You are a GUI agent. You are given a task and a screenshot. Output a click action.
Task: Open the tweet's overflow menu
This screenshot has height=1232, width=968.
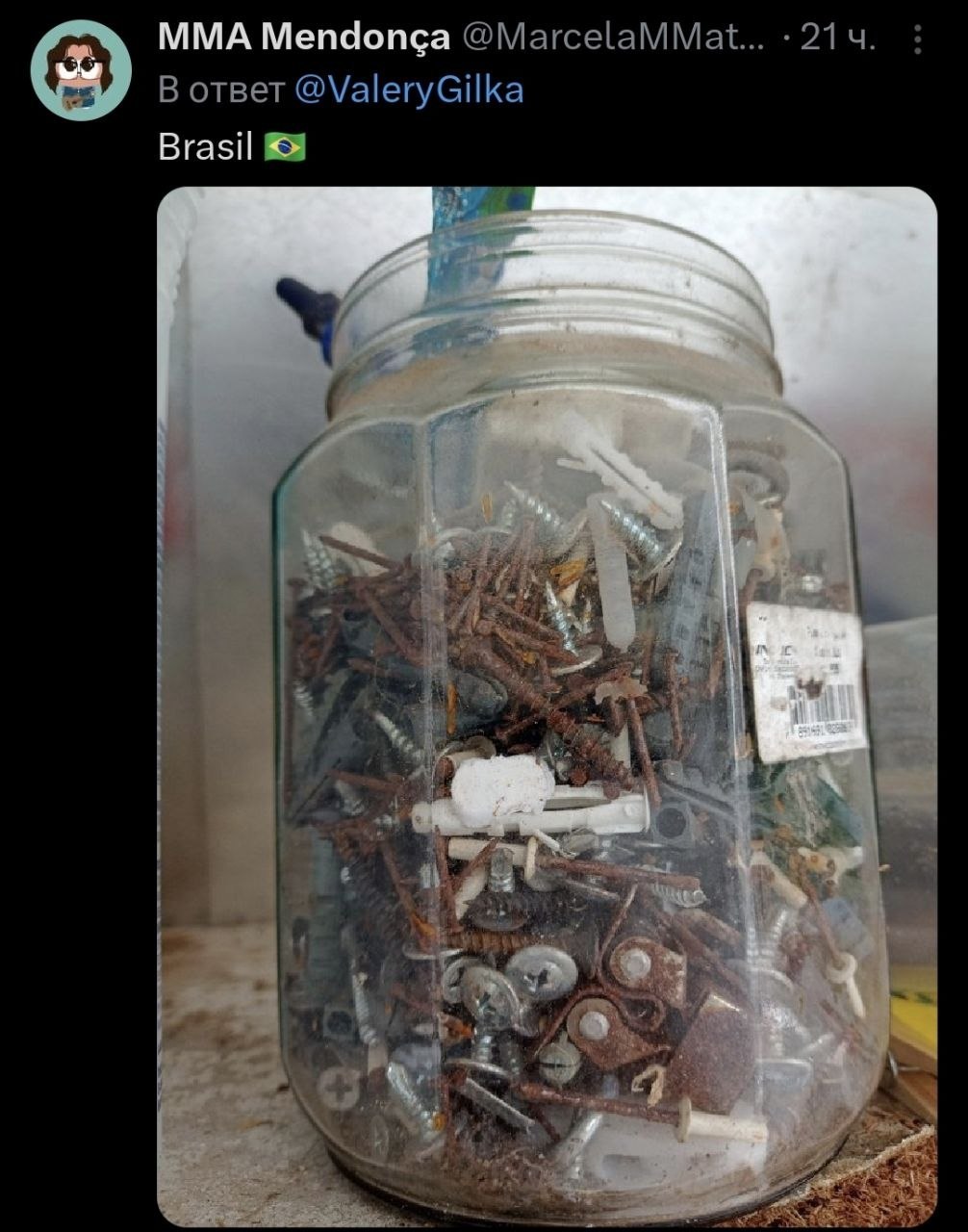[x=917, y=39]
